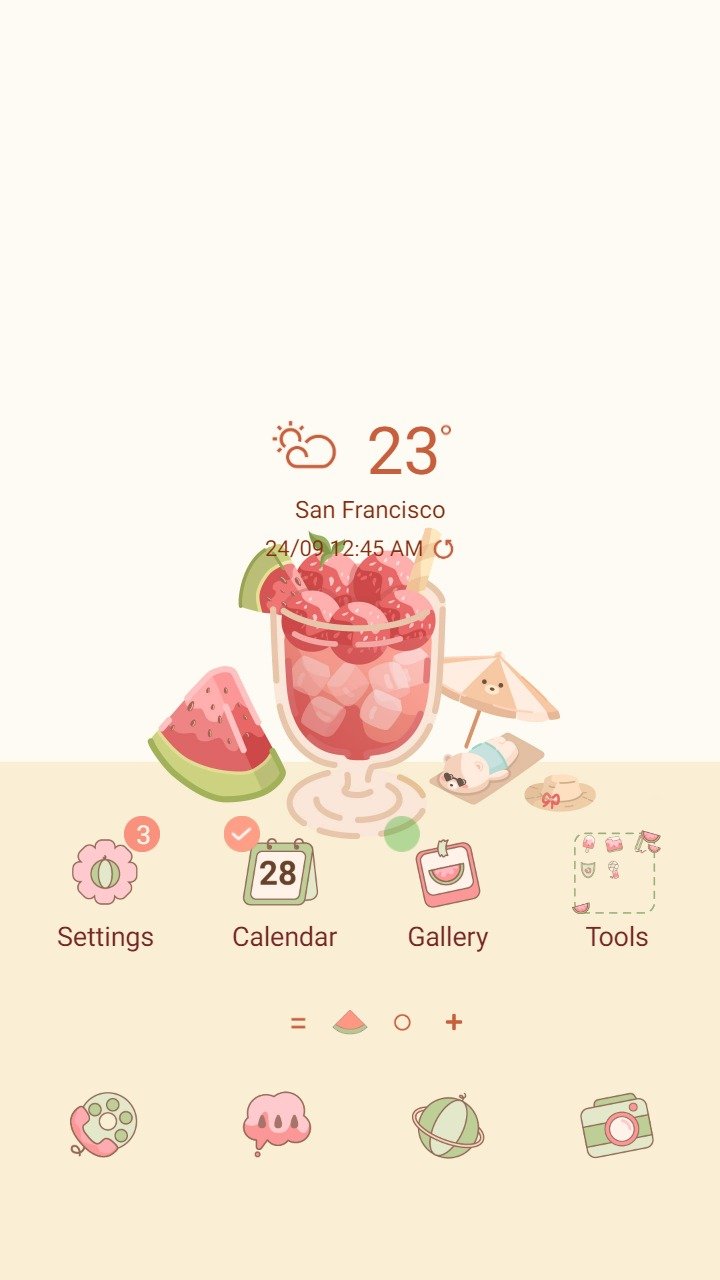This screenshot has height=1280, width=720.
Task: Tap the equals-sign page indicator
Action: (297, 1022)
